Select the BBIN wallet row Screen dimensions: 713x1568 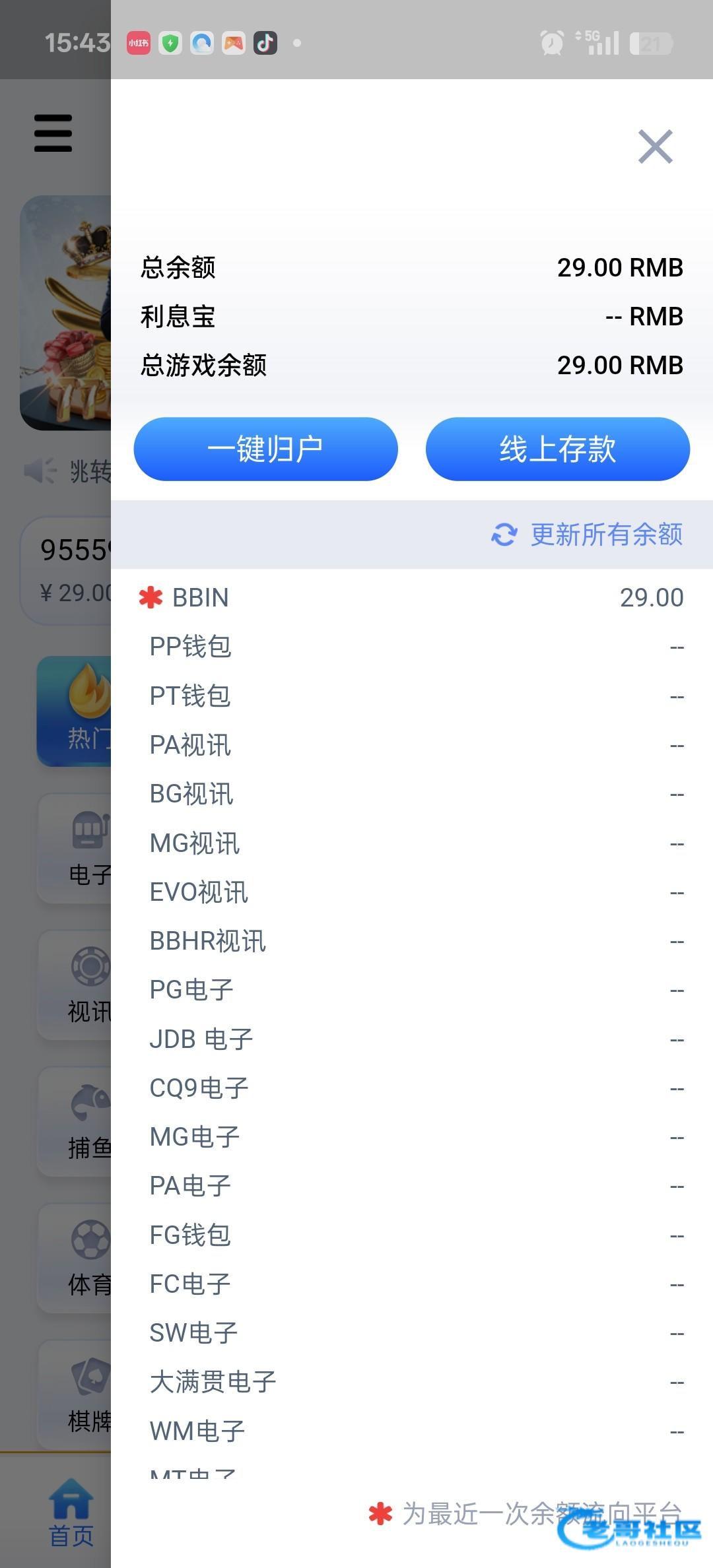tap(412, 597)
